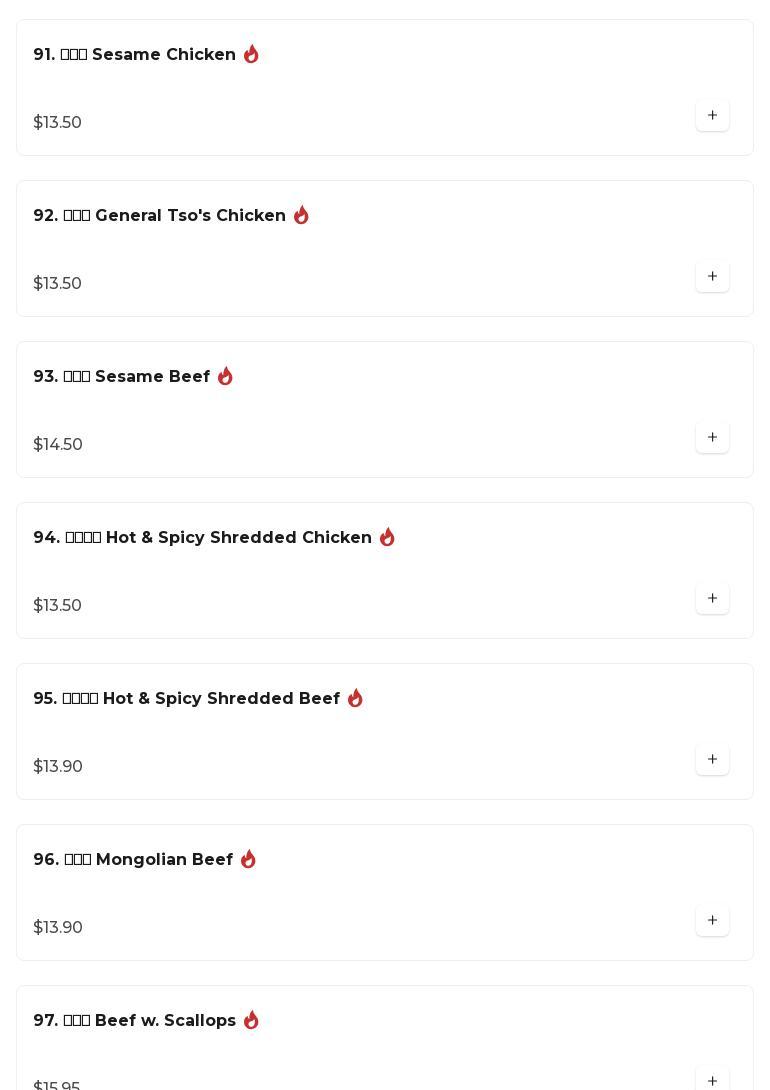Add 91. Sesame Chicken to the order
Image resolution: width=770 pixels, height=1090 pixels.
(x=712, y=116)
